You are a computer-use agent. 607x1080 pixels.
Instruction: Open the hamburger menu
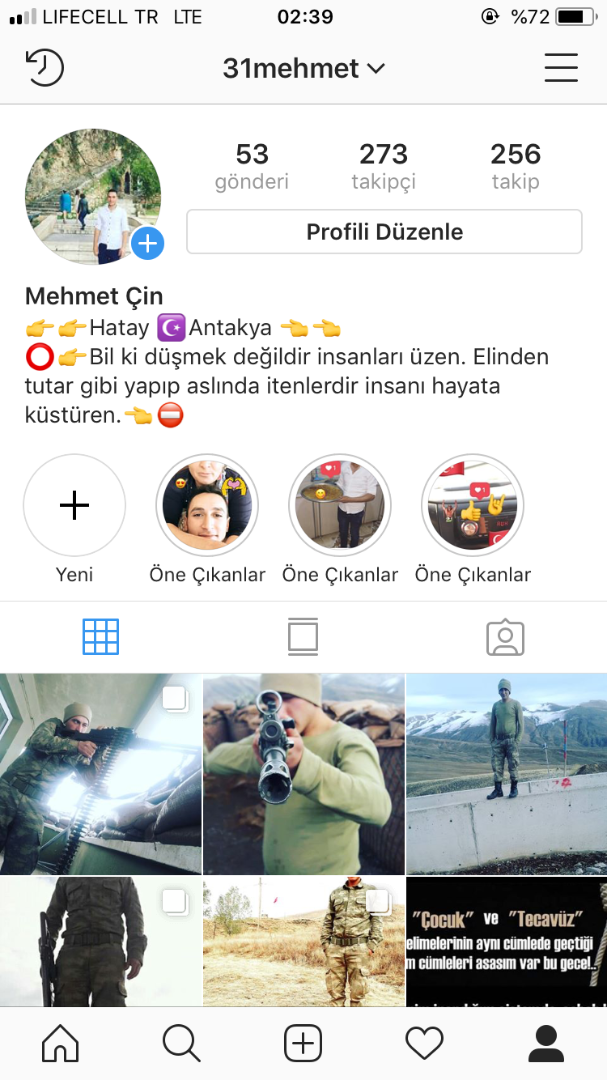561,68
